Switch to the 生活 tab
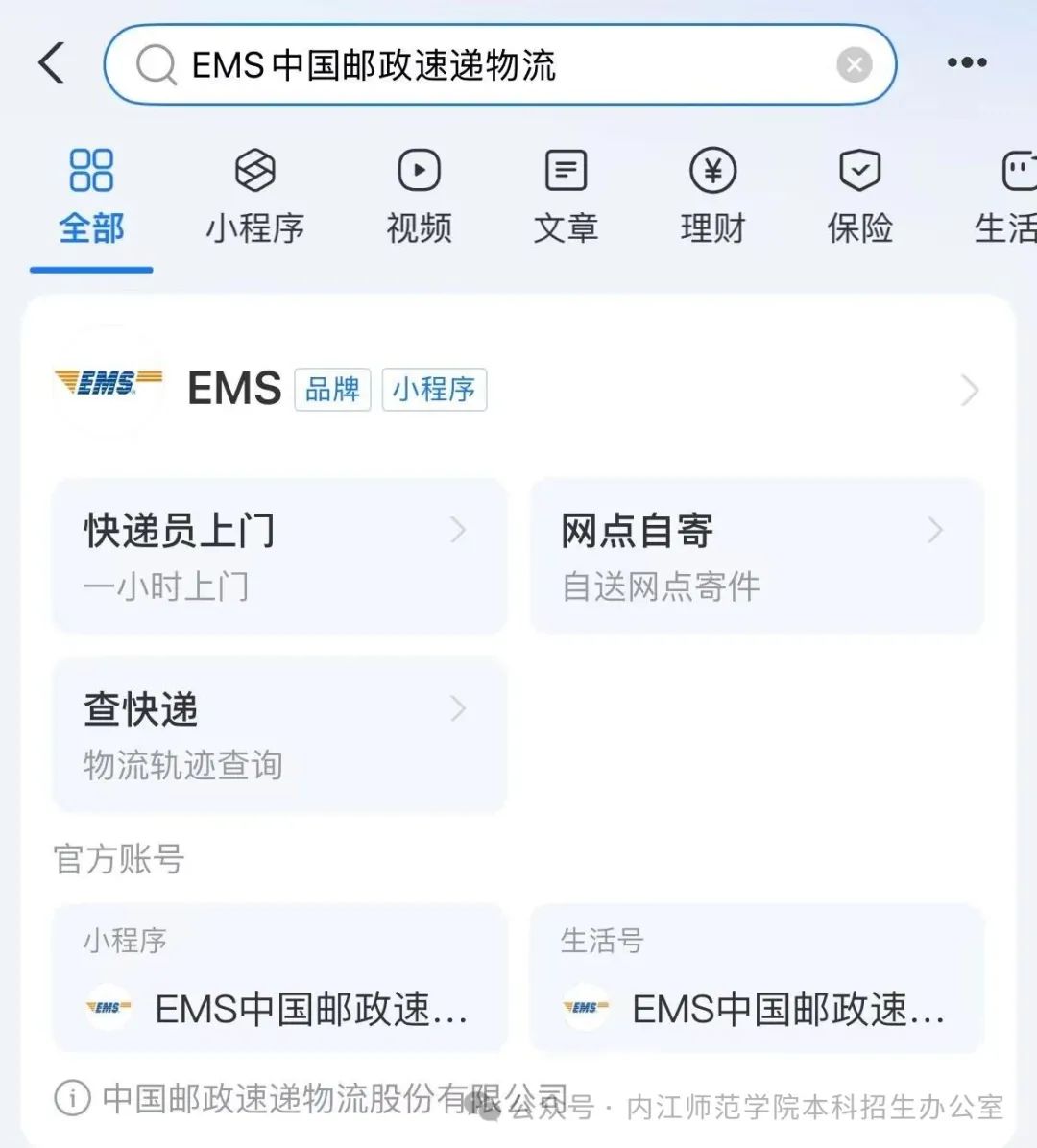This screenshot has height=1148, width=1037. (x=1006, y=198)
